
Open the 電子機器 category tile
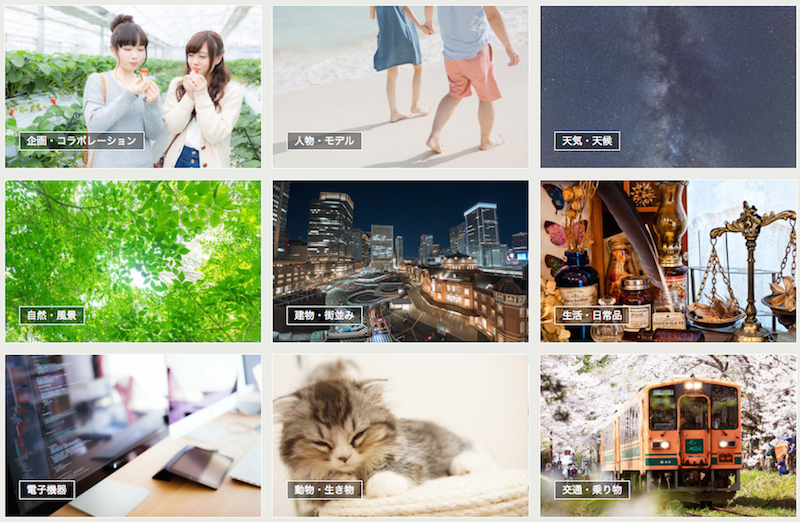tap(133, 435)
